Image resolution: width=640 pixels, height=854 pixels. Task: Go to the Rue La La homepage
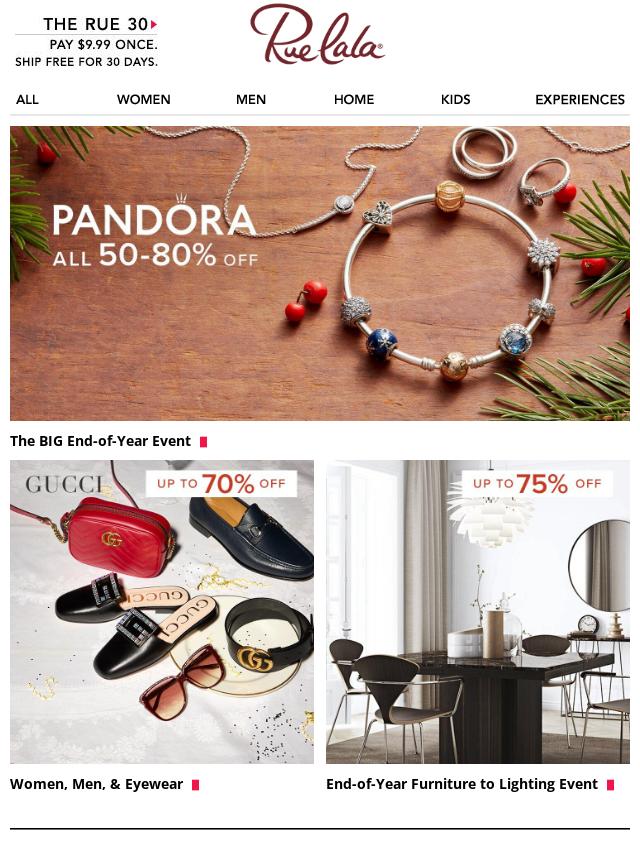(317, 36)
